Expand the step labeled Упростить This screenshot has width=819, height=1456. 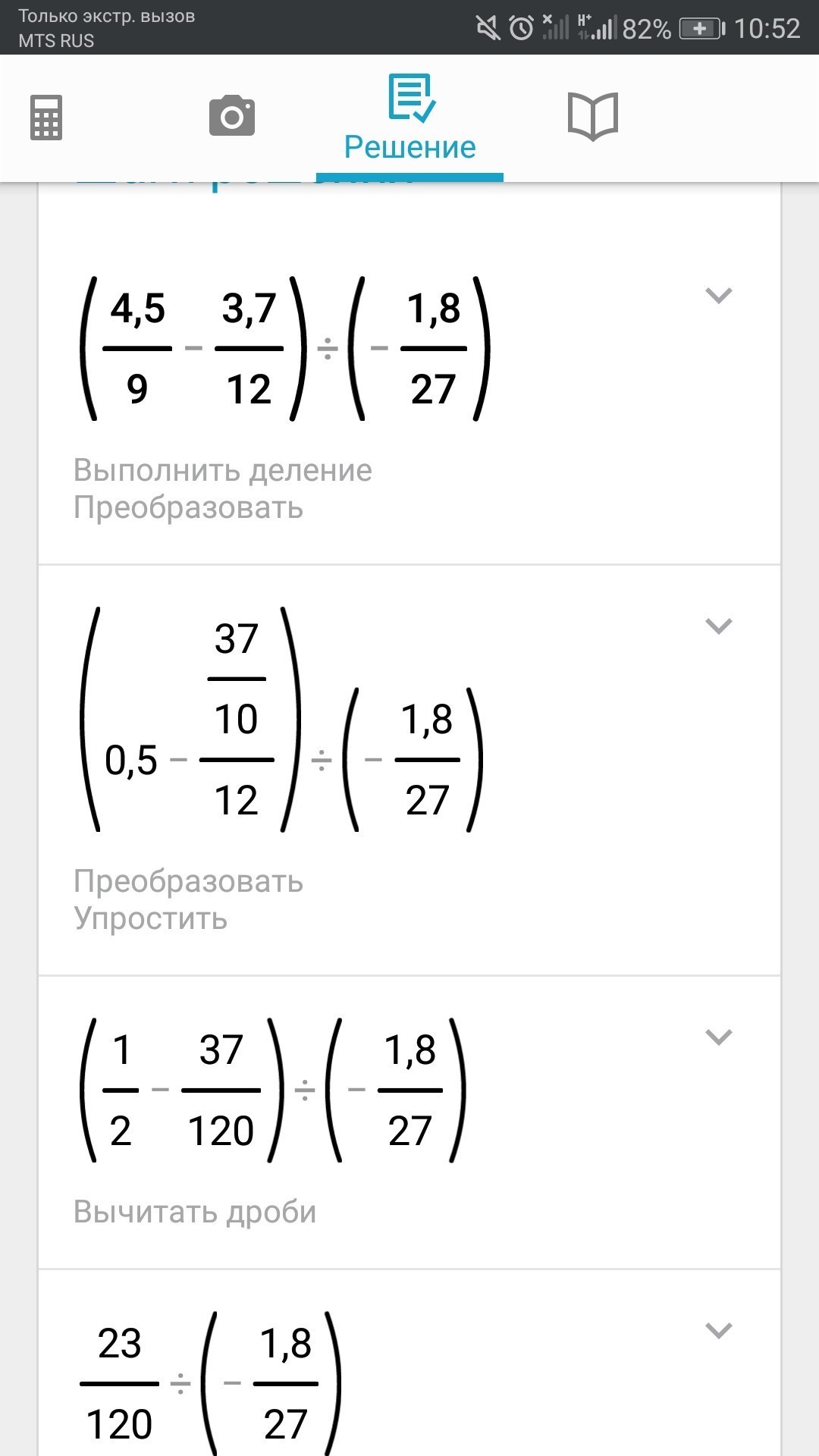[718, 626]
